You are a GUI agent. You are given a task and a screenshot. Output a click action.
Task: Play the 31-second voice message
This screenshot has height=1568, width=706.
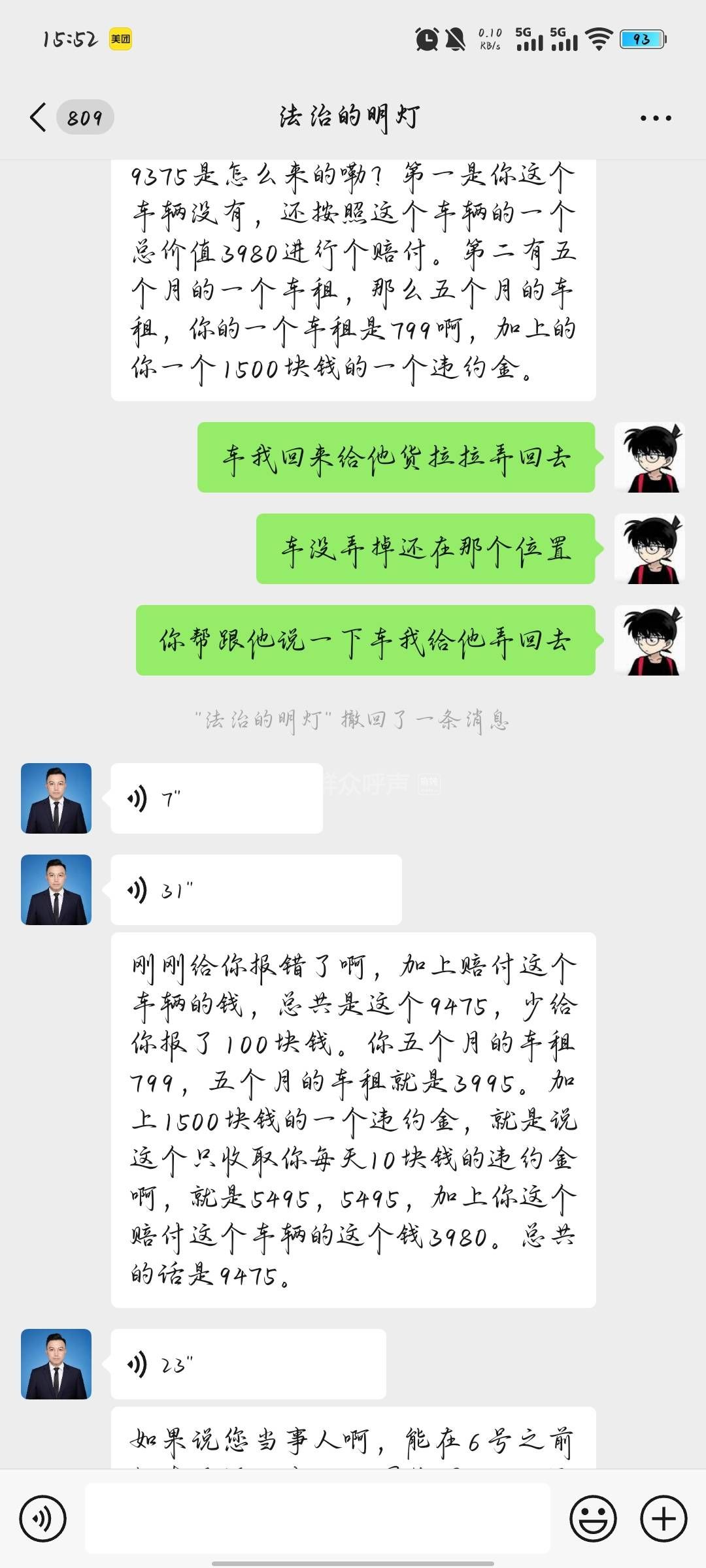point(256,890)
